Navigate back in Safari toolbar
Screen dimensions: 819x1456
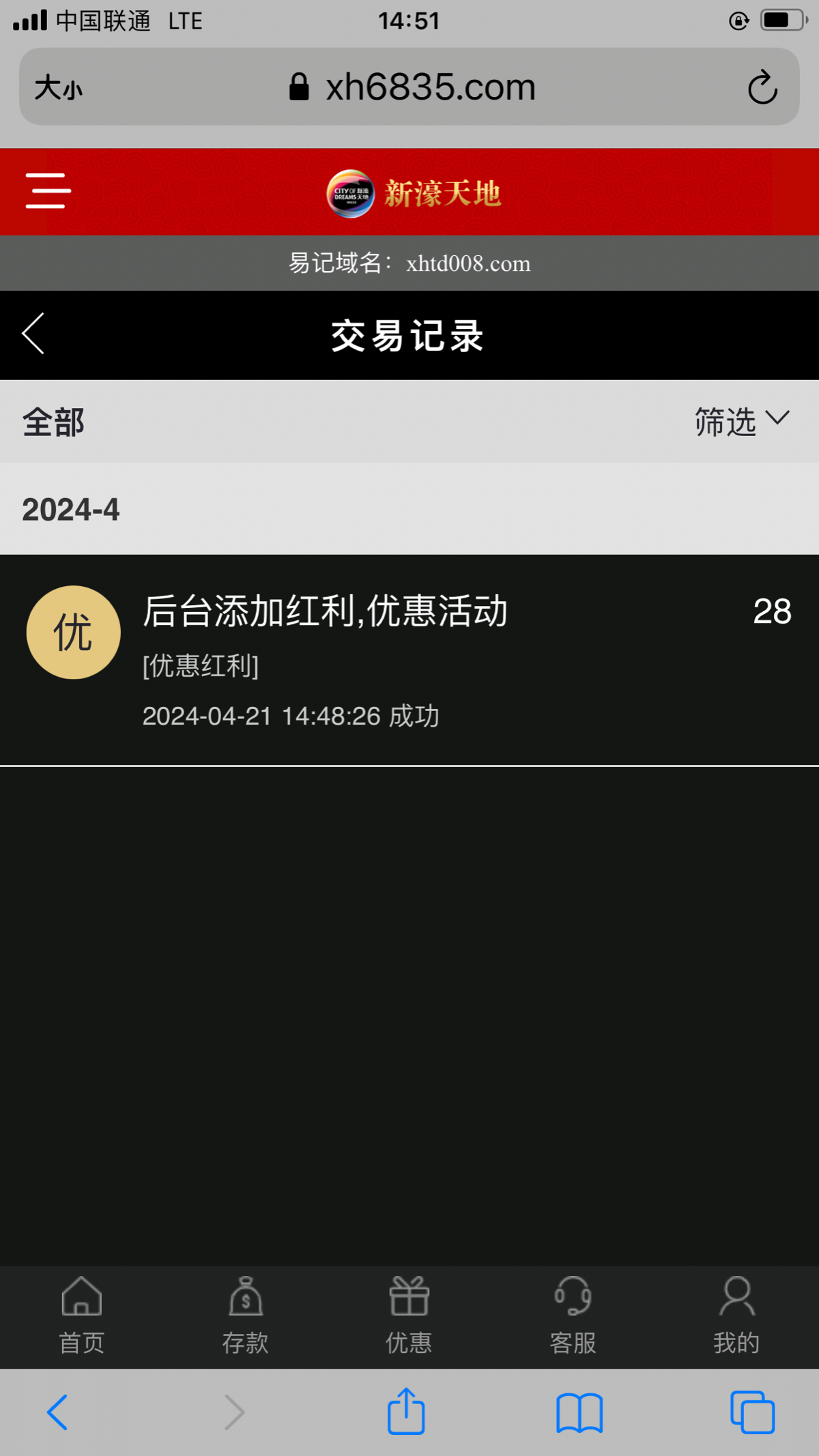(57, 1412)
